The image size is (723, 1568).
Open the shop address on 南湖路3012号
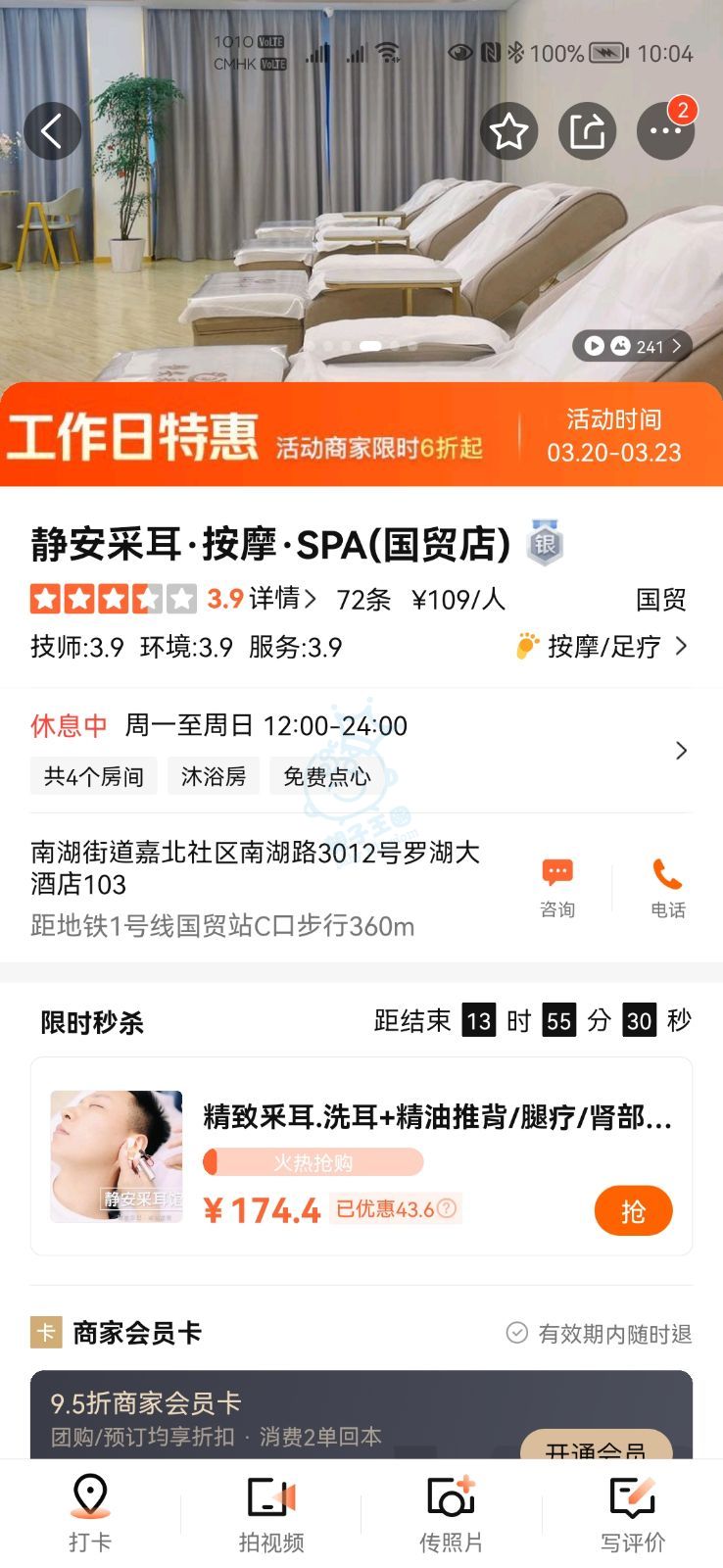pyautogui.click(x=255, y=868)
